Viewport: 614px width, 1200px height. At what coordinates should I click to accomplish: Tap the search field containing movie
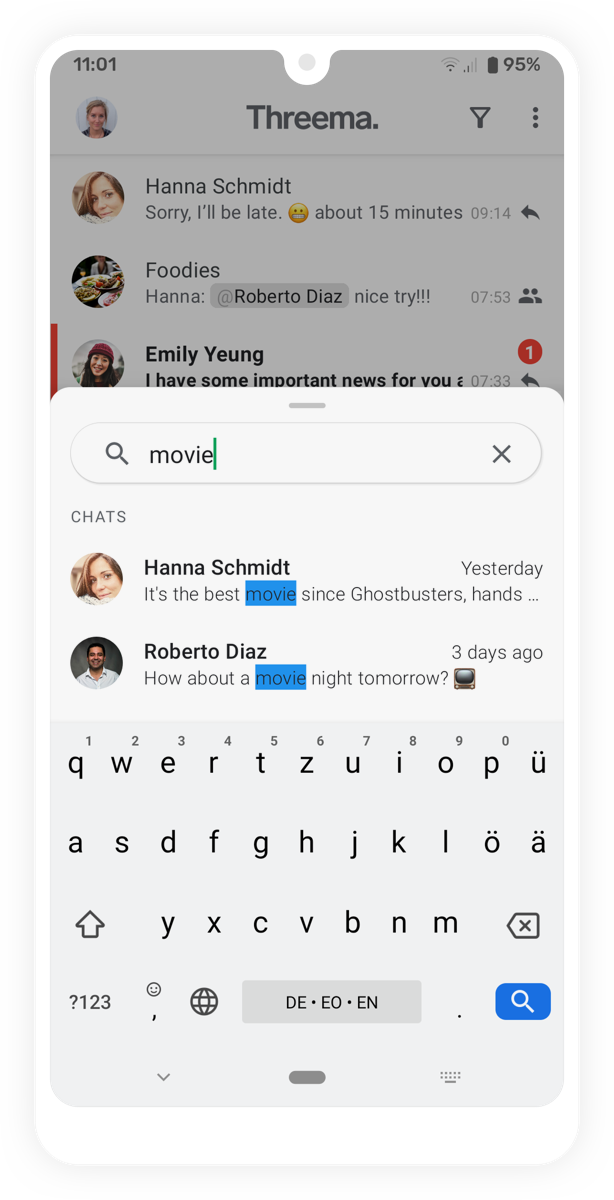coord(300,454)
